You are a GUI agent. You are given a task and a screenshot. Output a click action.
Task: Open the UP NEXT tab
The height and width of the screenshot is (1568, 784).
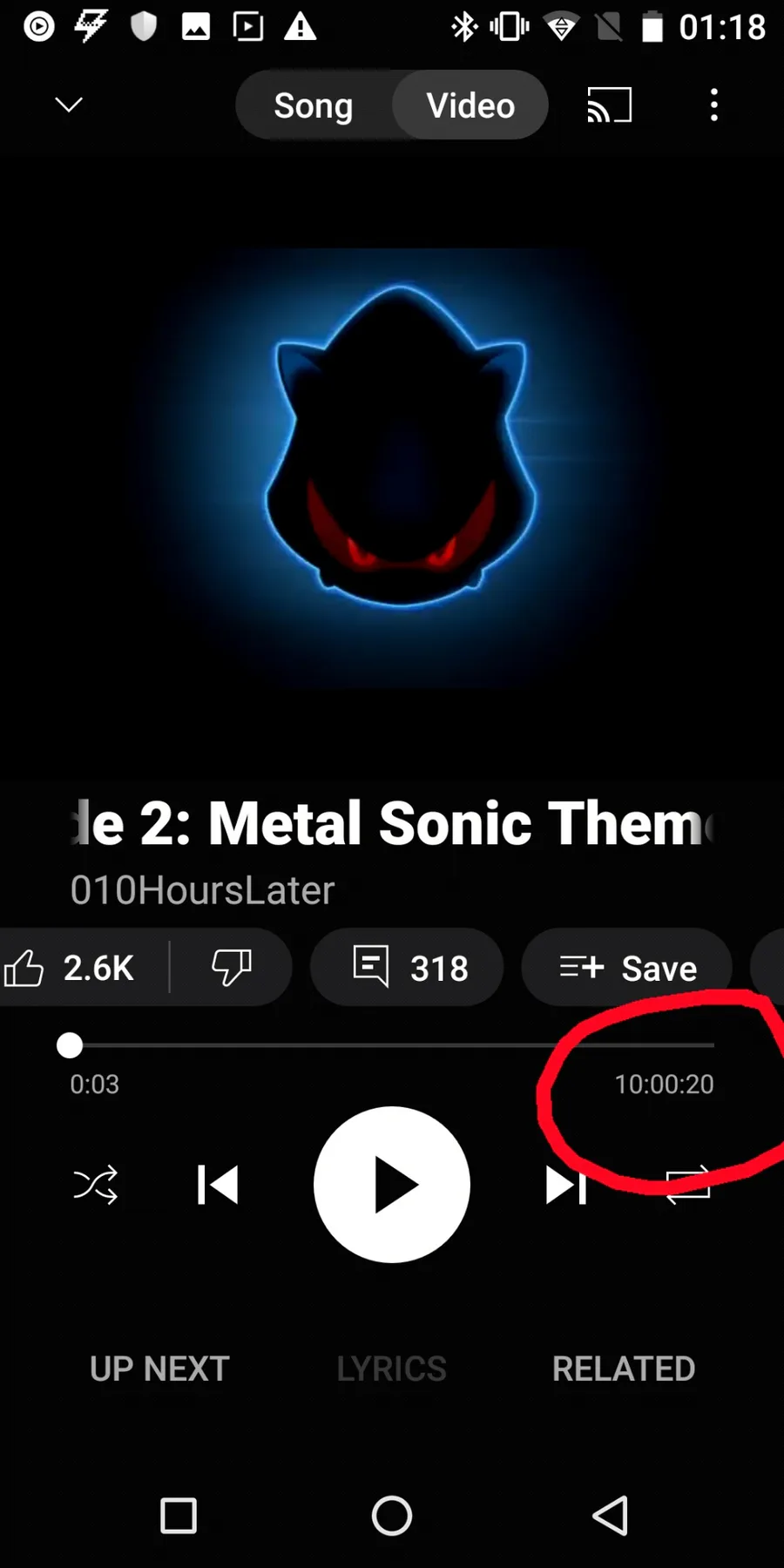(159, 1369)
